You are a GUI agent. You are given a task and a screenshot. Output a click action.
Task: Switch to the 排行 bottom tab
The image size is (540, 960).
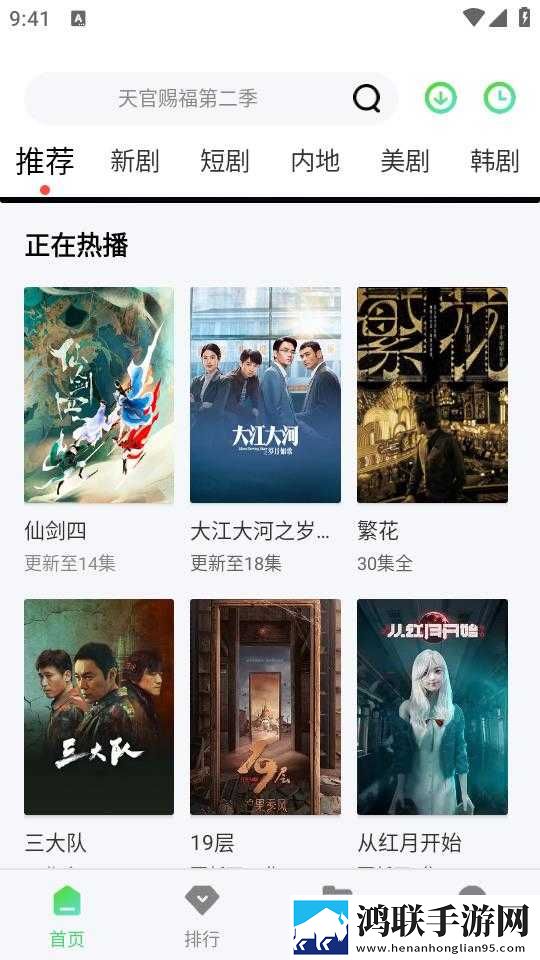point(202,917)
